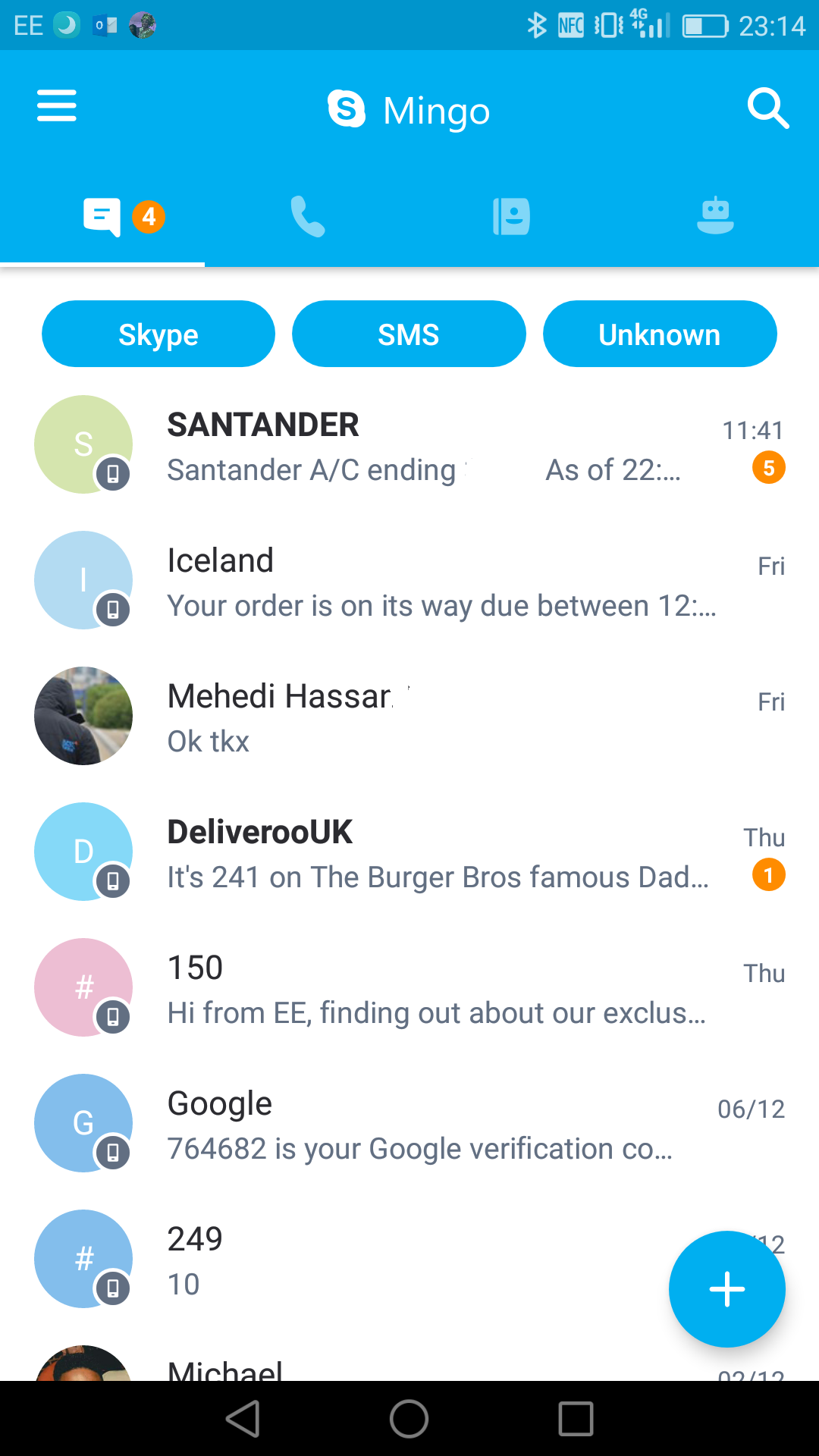819x1456 pixels.
Task: Filter conversations by SMS
Action: 409,334
